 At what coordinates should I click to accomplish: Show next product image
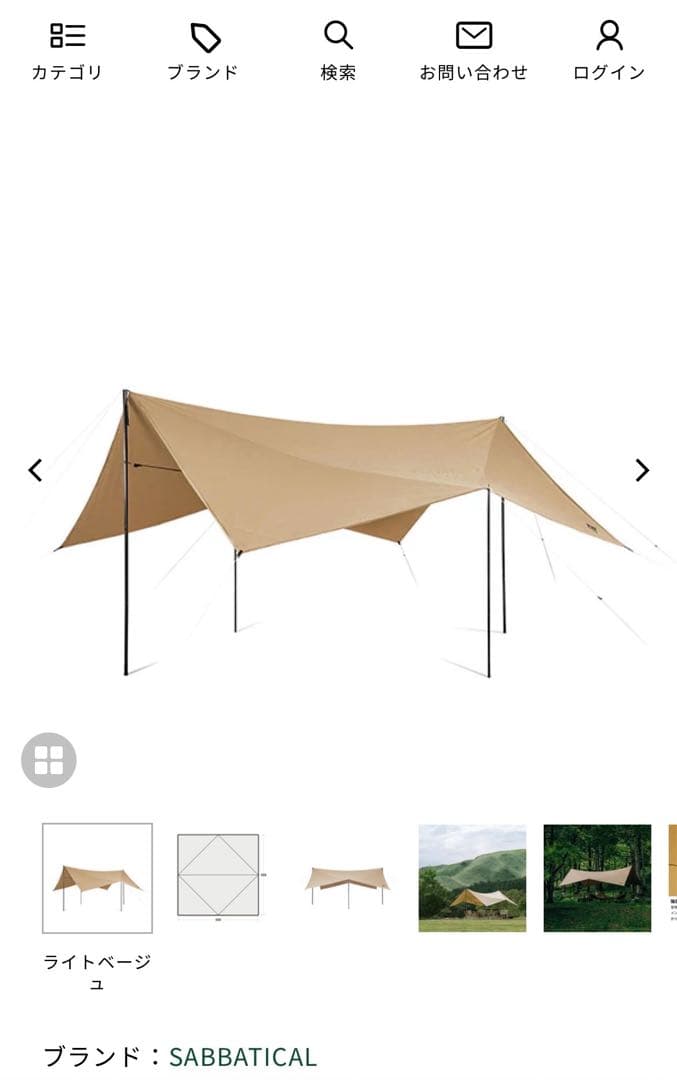(x=642, y=470)
